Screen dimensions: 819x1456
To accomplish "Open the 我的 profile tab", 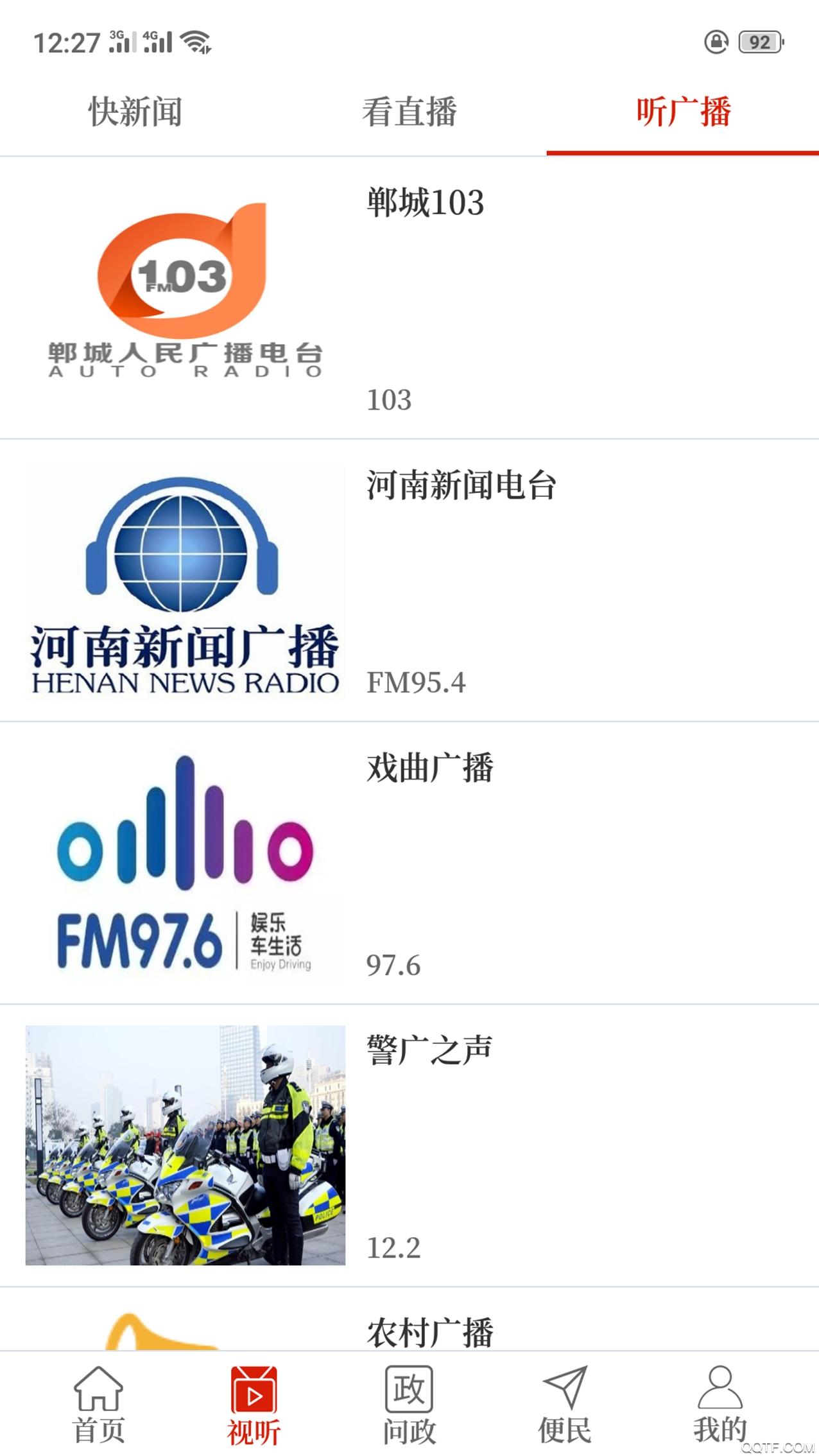I will click(x=720, y=1406).
